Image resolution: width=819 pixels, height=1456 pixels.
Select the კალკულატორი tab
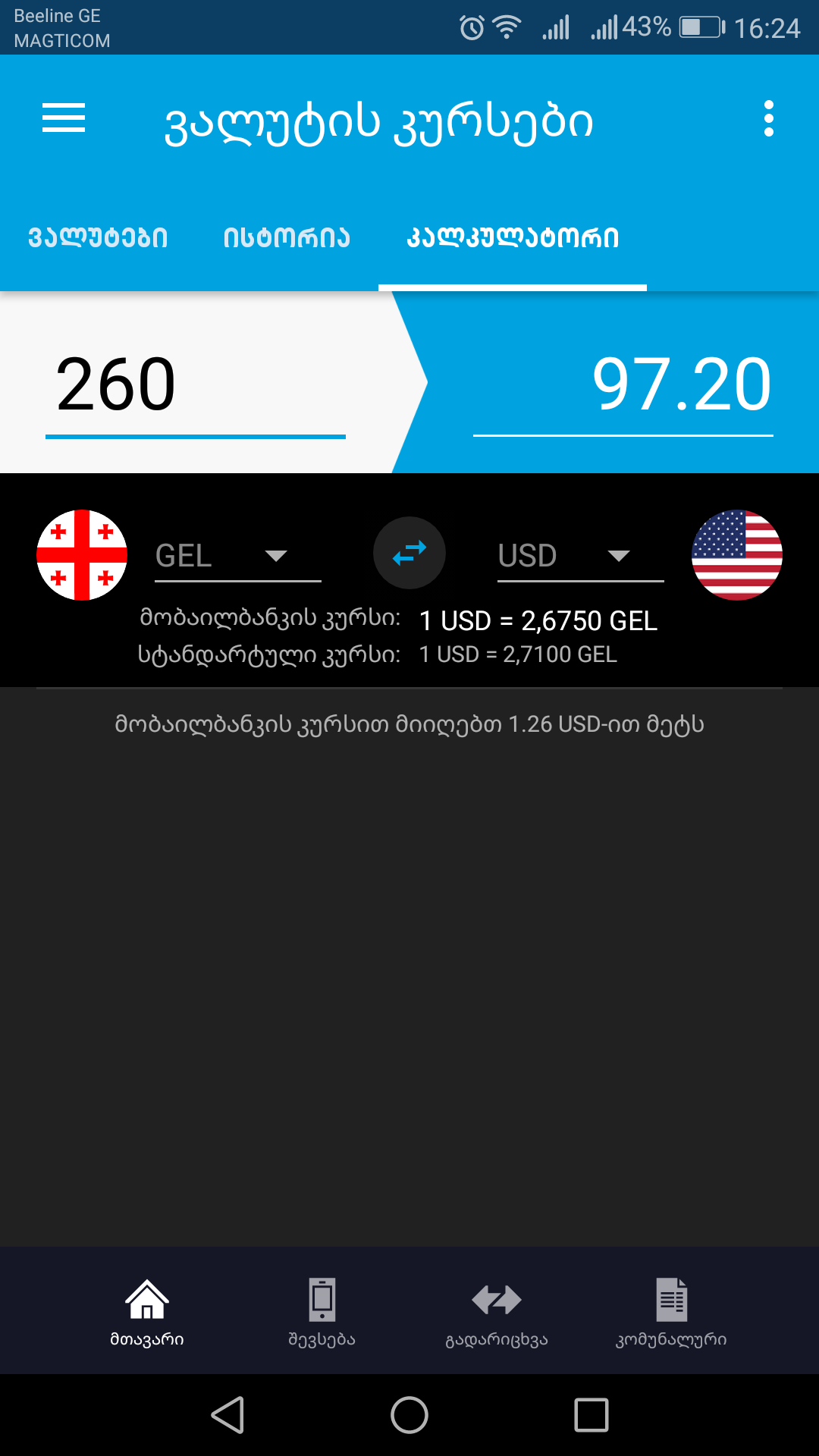[513, 238]
